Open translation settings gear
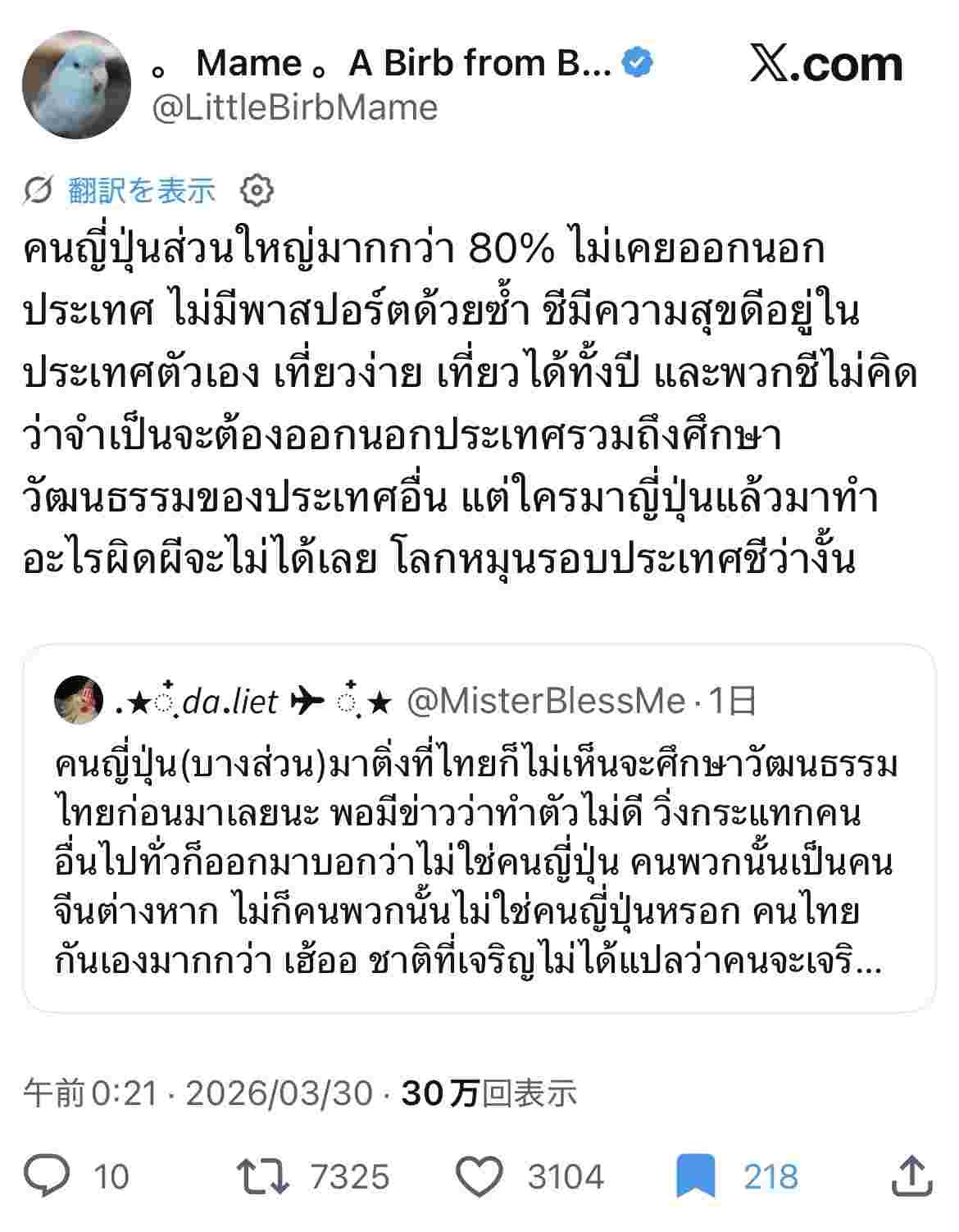This screenshot has width=959, height=1232. 257,190
